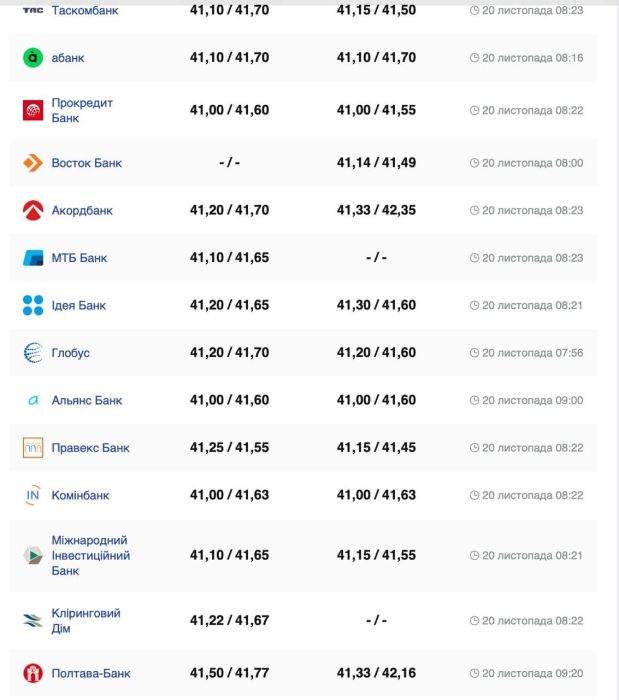Open the Полтава-Банк link
619x700 pixels.
91,674
